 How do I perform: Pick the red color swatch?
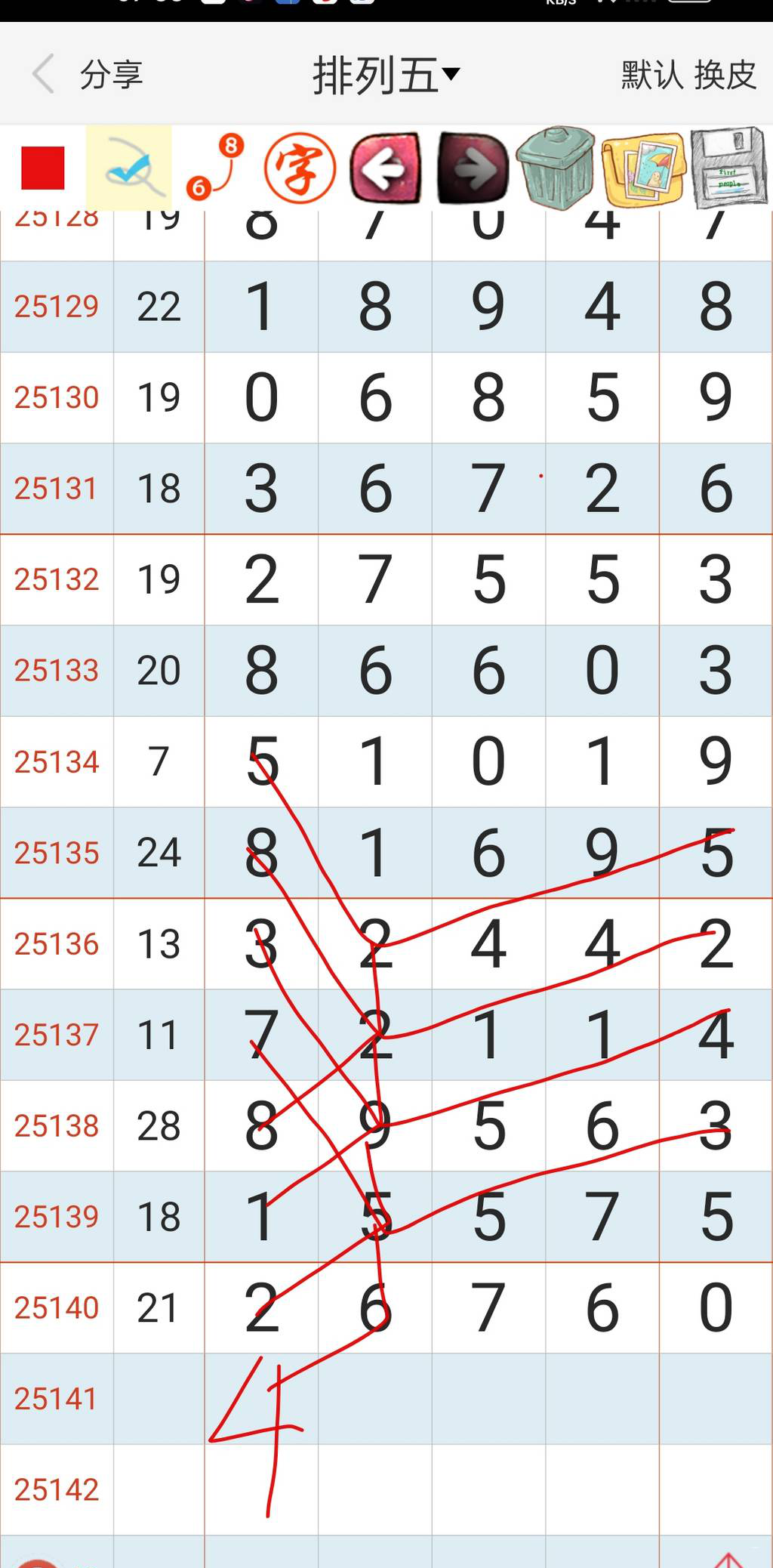tap(43, 168)
